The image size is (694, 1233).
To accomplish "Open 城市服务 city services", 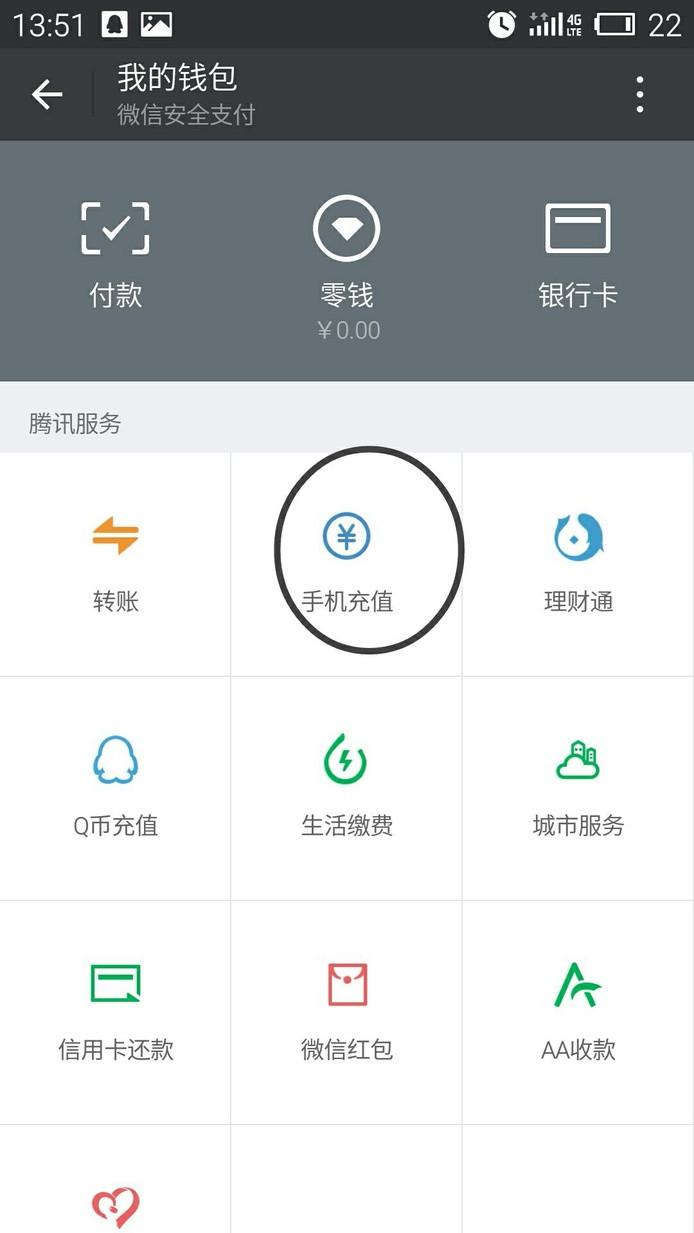I will click(x=578, y=788).
